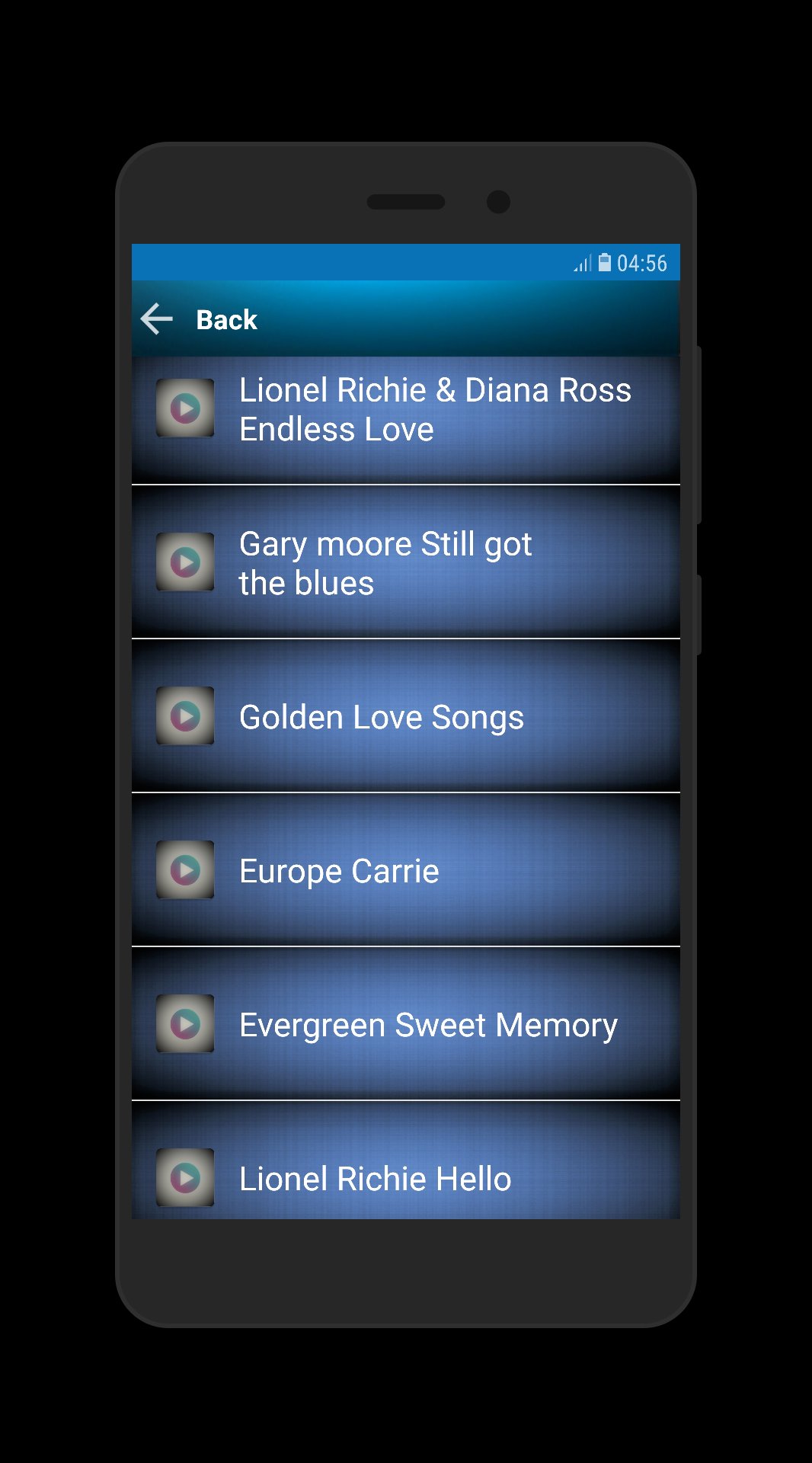
Task: Open Lionel Richie Hello
Action: pyautogui.click(x=406, y=1160)
